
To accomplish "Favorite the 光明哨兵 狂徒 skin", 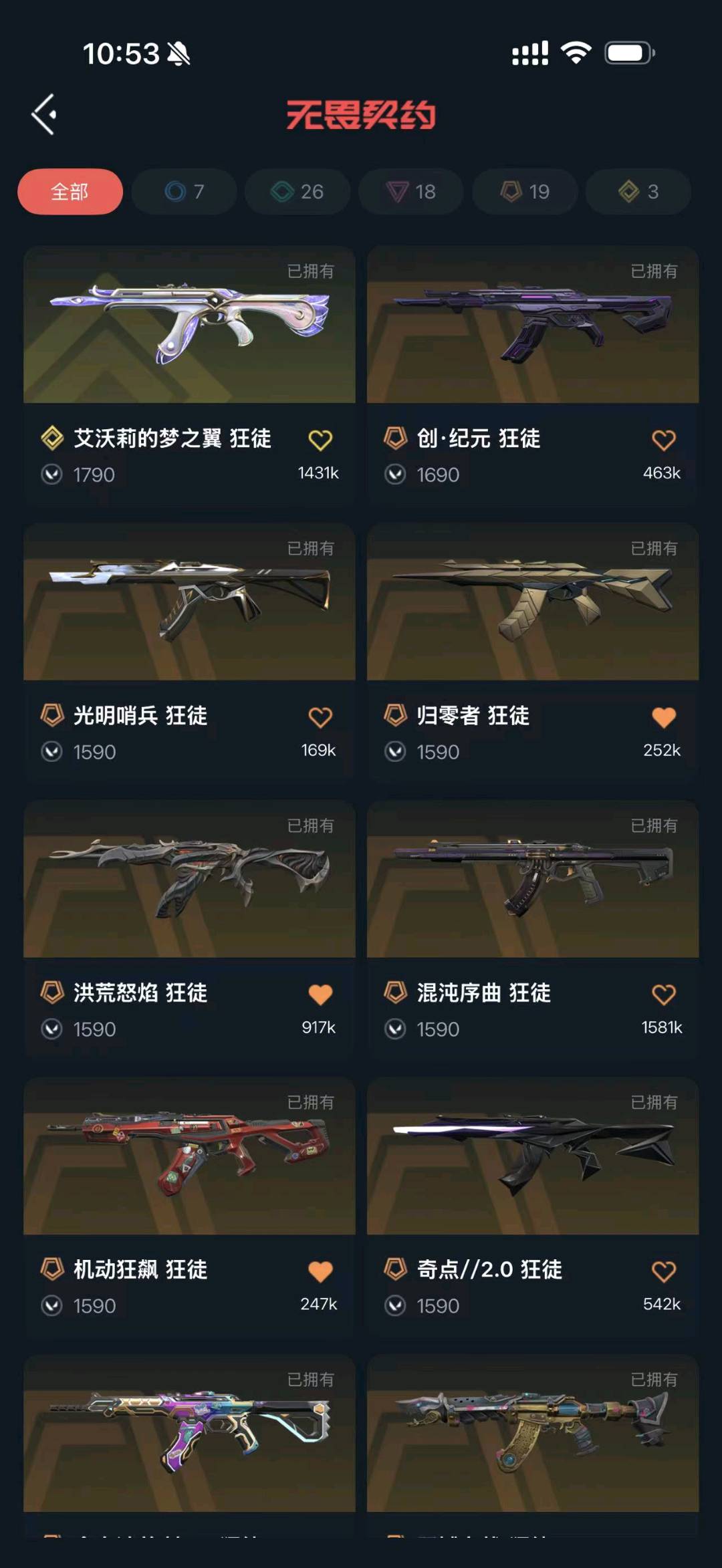I will click(x=320, y=717).
